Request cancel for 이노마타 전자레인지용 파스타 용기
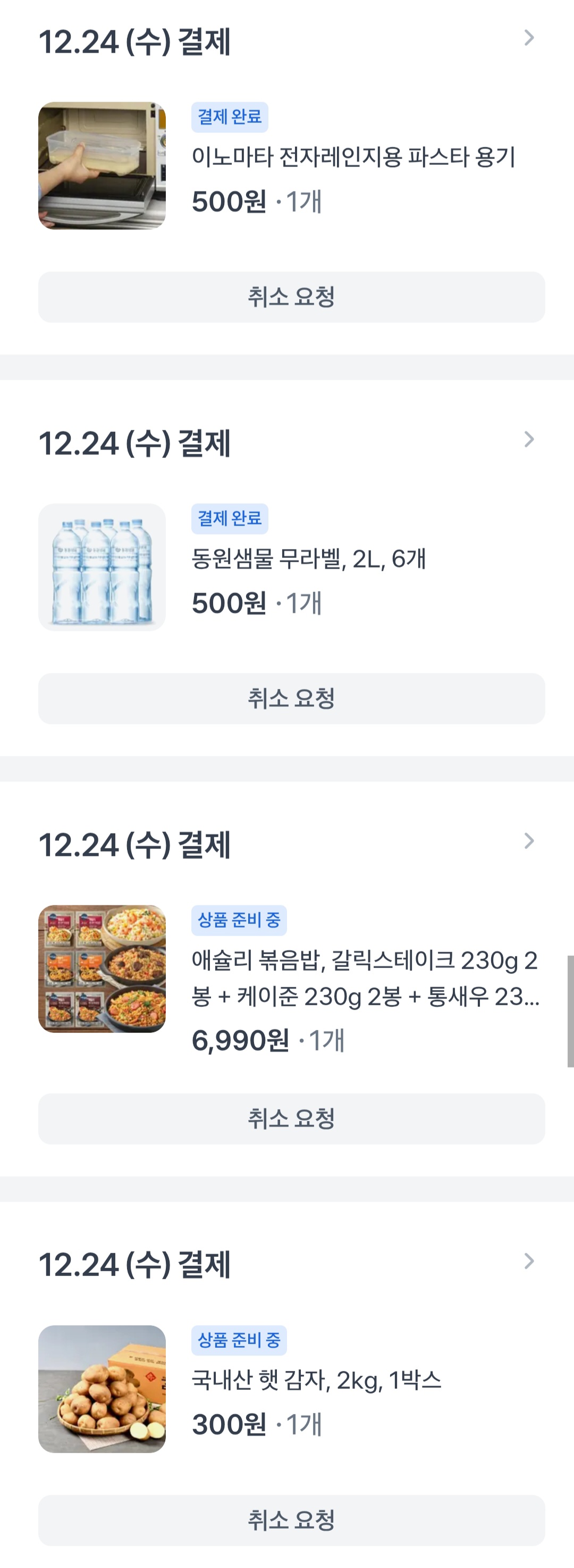 point(291,297)
